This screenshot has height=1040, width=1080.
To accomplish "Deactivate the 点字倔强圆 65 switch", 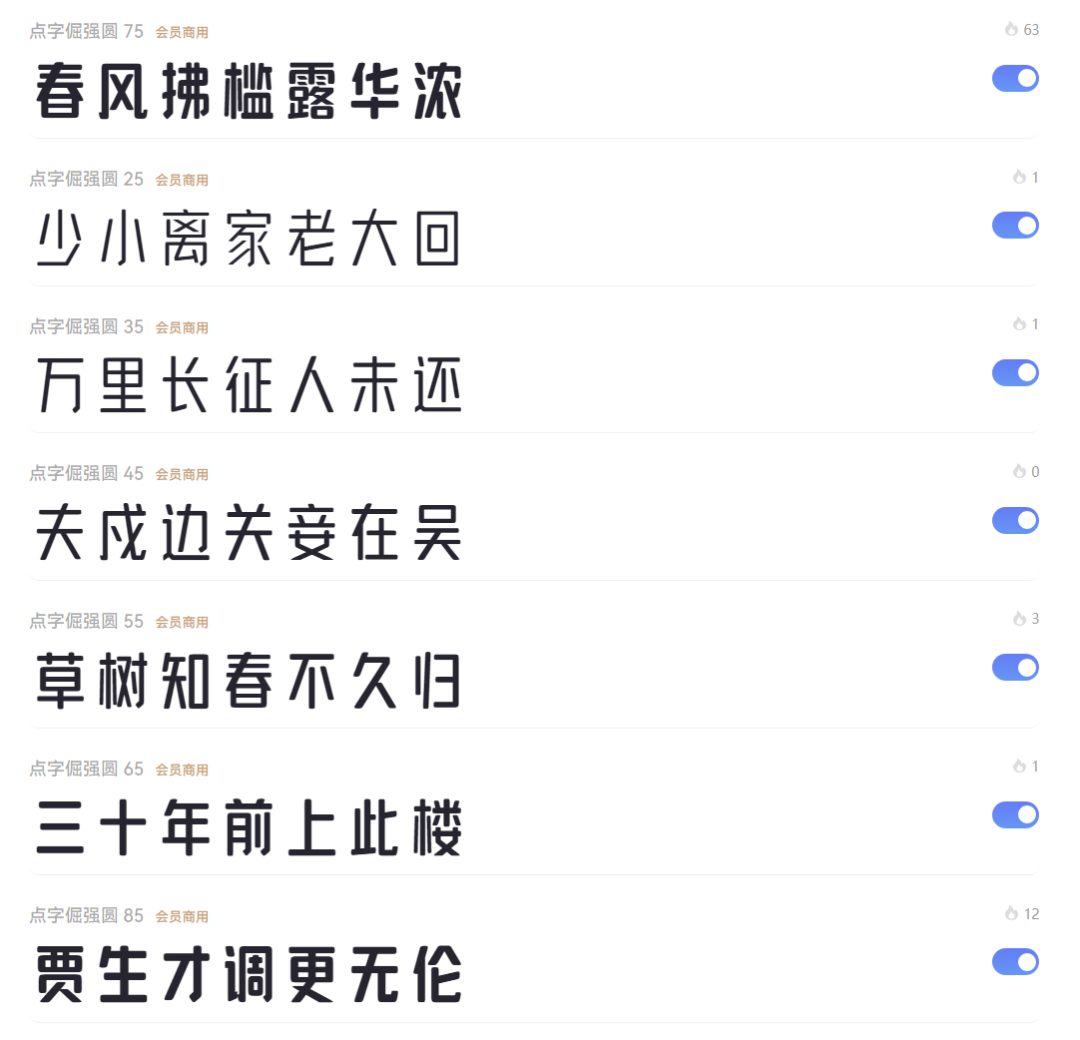I will [1015, 815].
